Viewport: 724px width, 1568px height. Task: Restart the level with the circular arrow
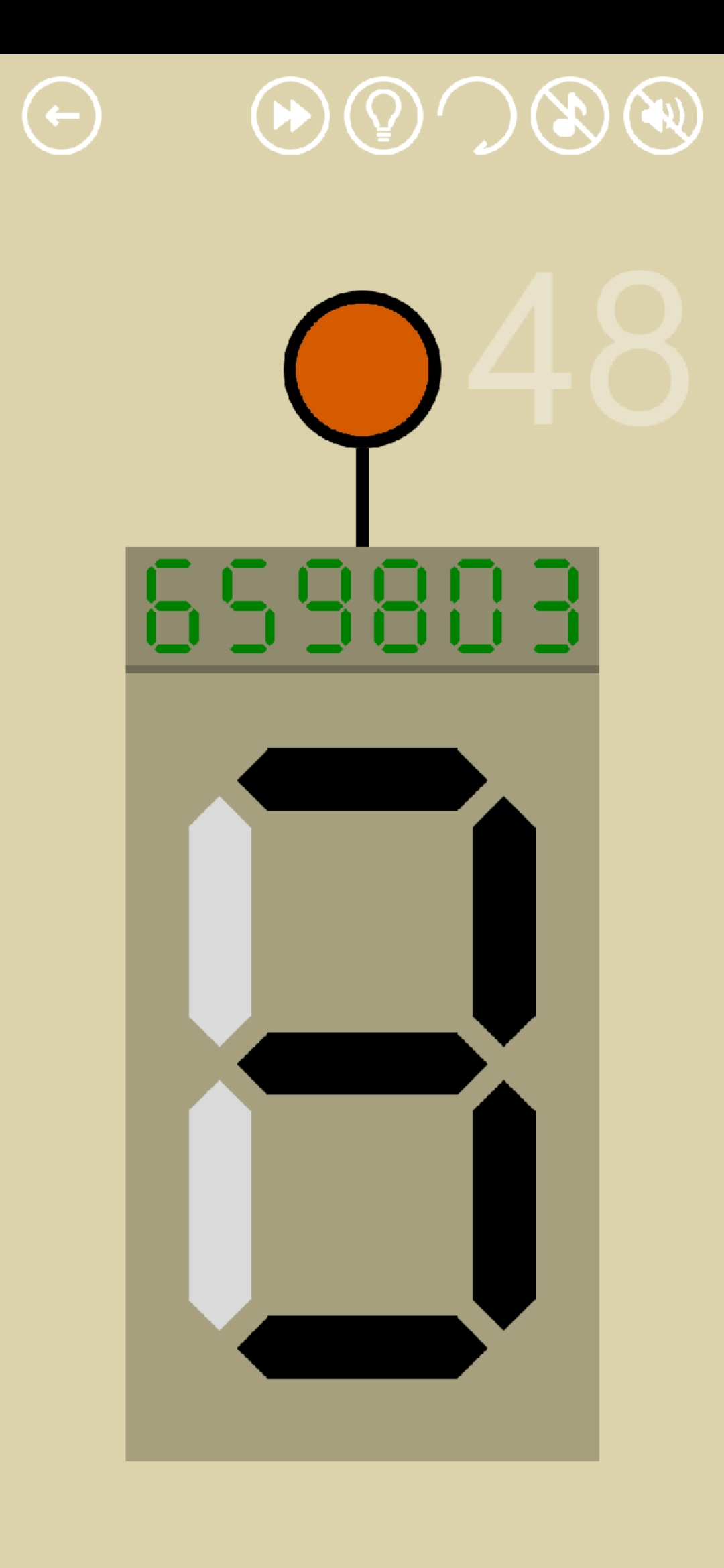point(477,116)
